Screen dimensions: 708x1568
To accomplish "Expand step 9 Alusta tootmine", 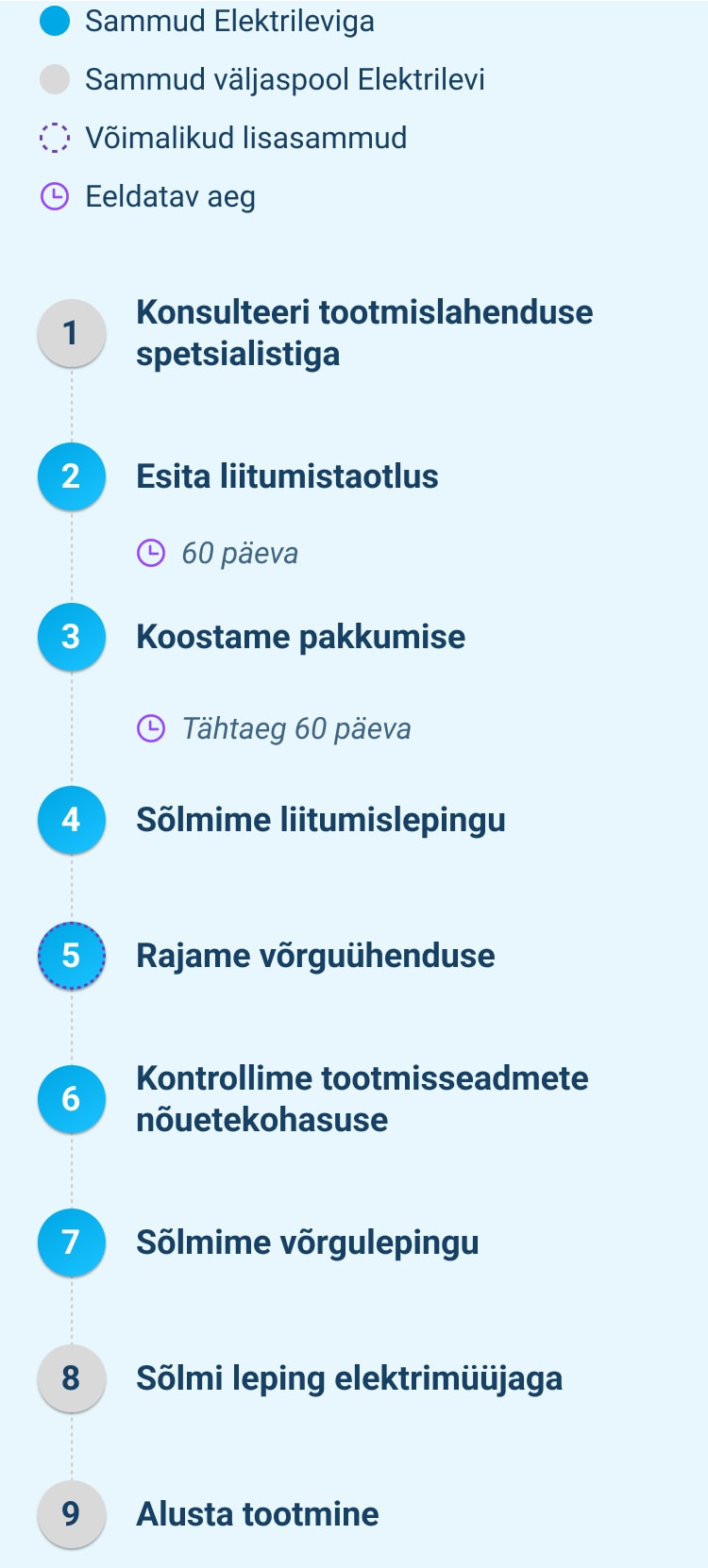I will tap(257, 1514).
